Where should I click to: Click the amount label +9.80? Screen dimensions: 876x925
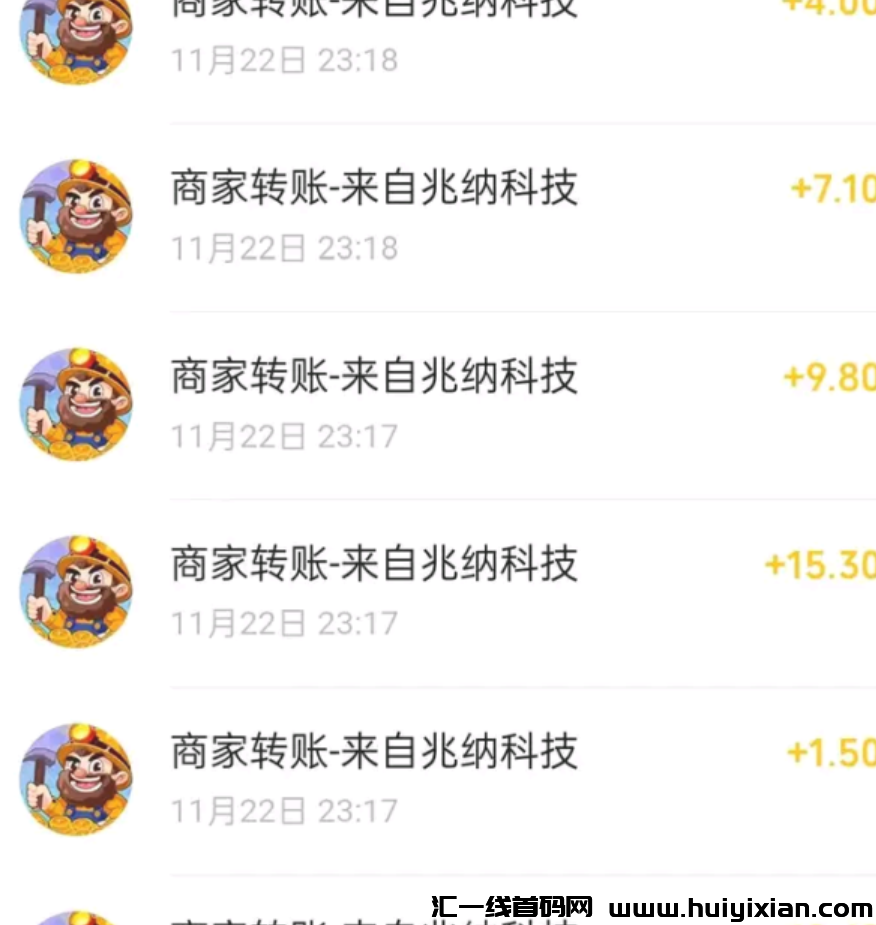(x=828, y=377)
